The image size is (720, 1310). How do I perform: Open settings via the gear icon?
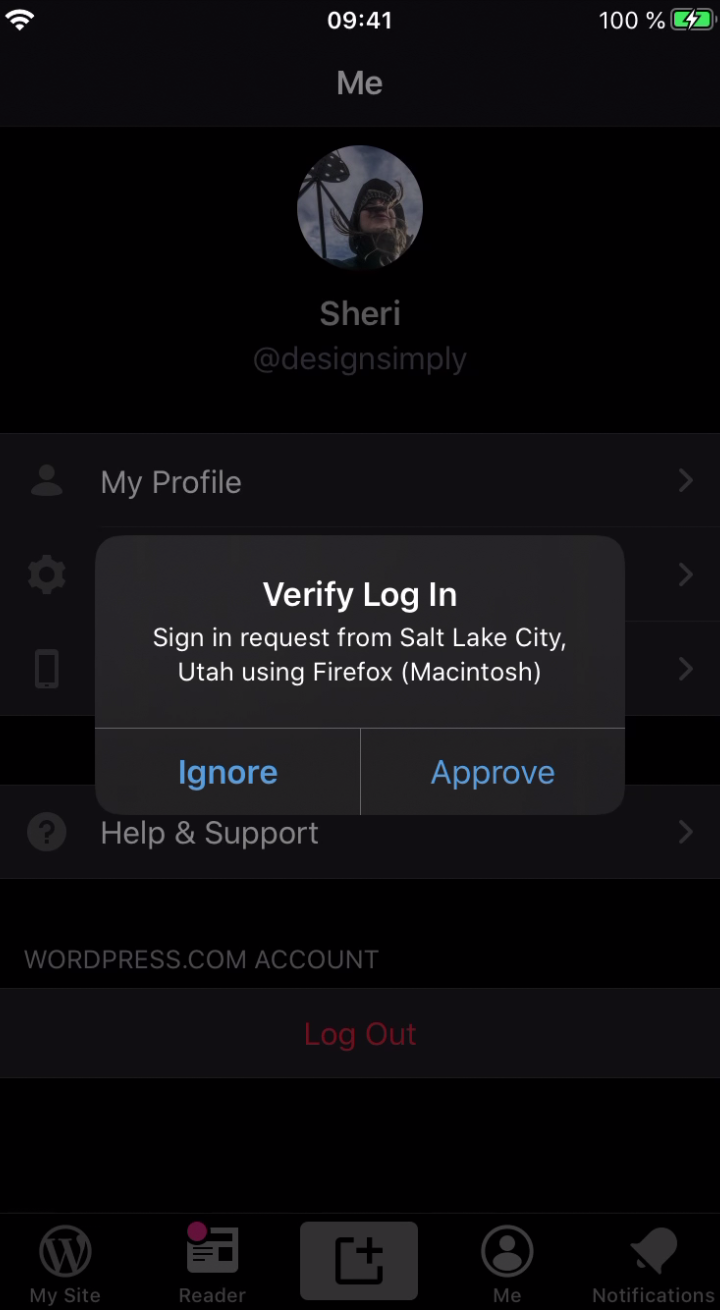click(46, 574)
